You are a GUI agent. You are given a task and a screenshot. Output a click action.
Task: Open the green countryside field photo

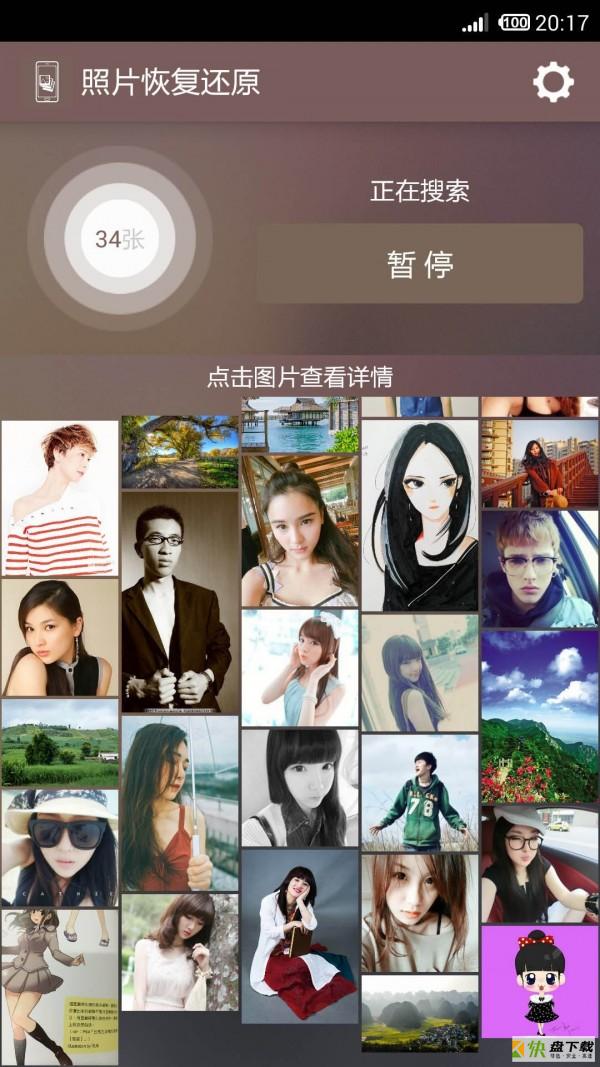pyautogui.click(x=60, y=743)
